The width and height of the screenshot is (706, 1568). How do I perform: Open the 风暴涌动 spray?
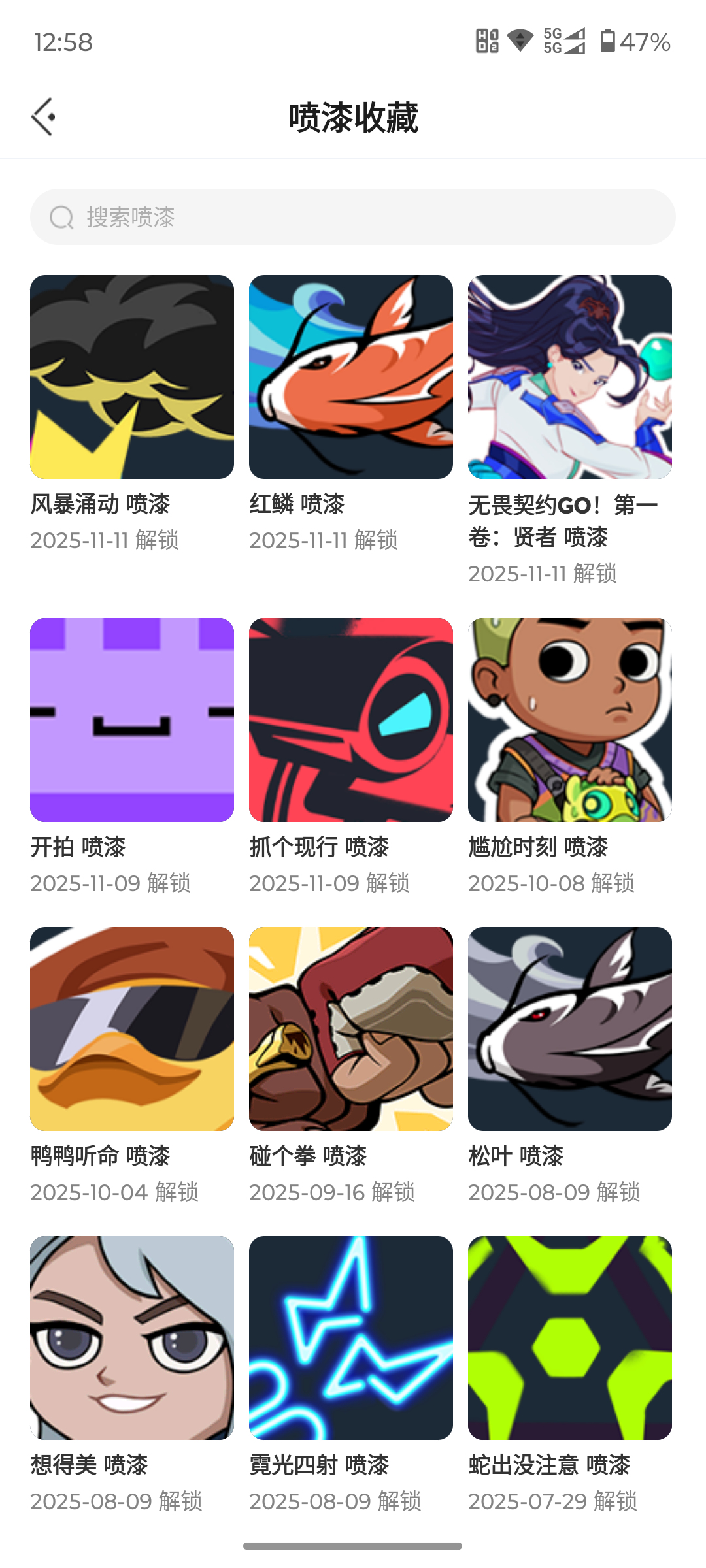point(132,377)
